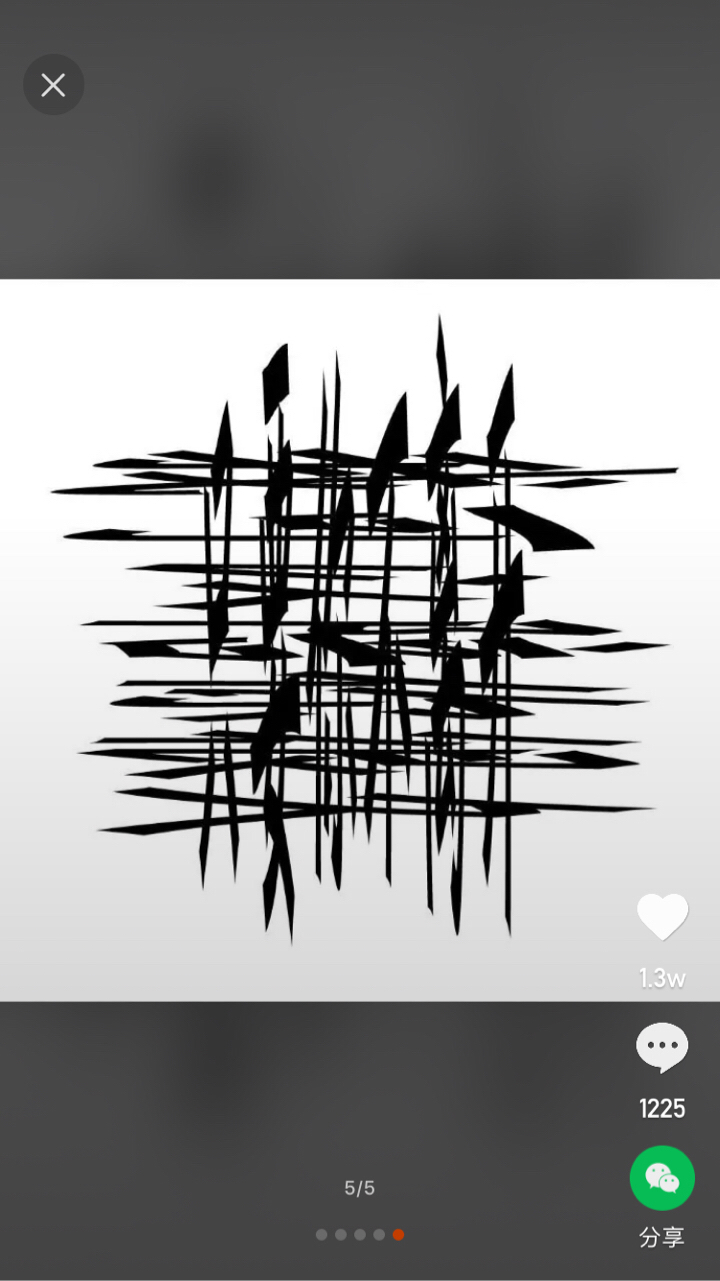This screenshot has width=720, height=1281.
Task: Open the comments with 1225 replies
Action: 662,1047
